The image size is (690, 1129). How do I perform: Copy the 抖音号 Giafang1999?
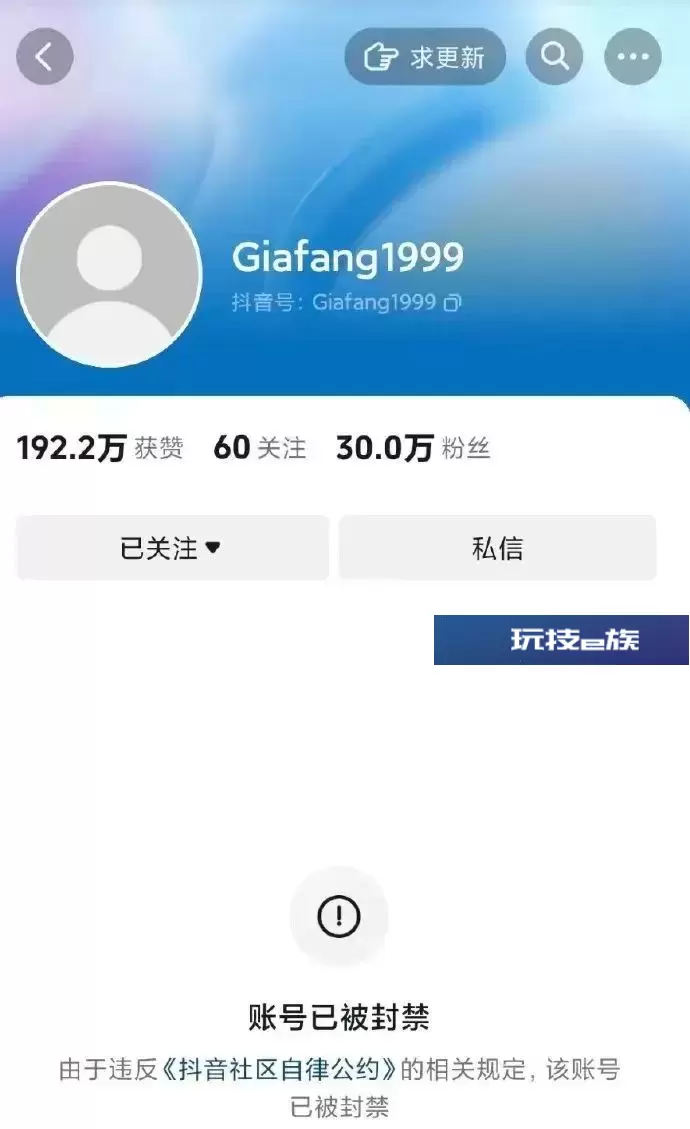click(452, 302)
